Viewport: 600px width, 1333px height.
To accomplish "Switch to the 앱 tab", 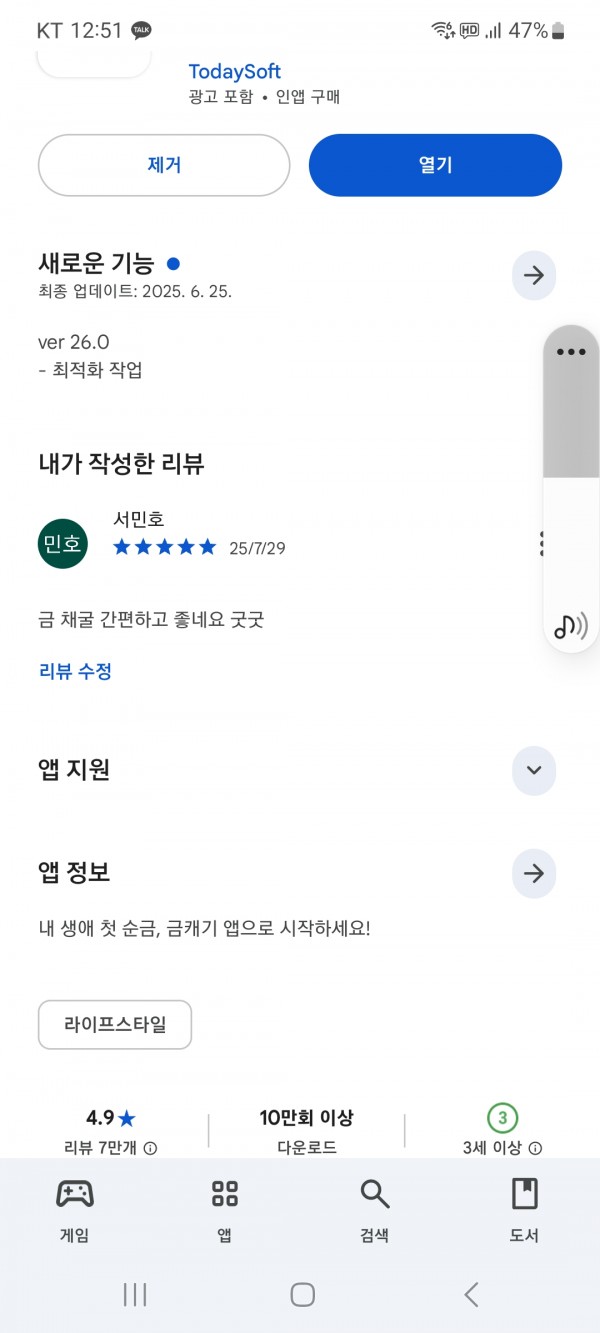I will coord(225,1208).
